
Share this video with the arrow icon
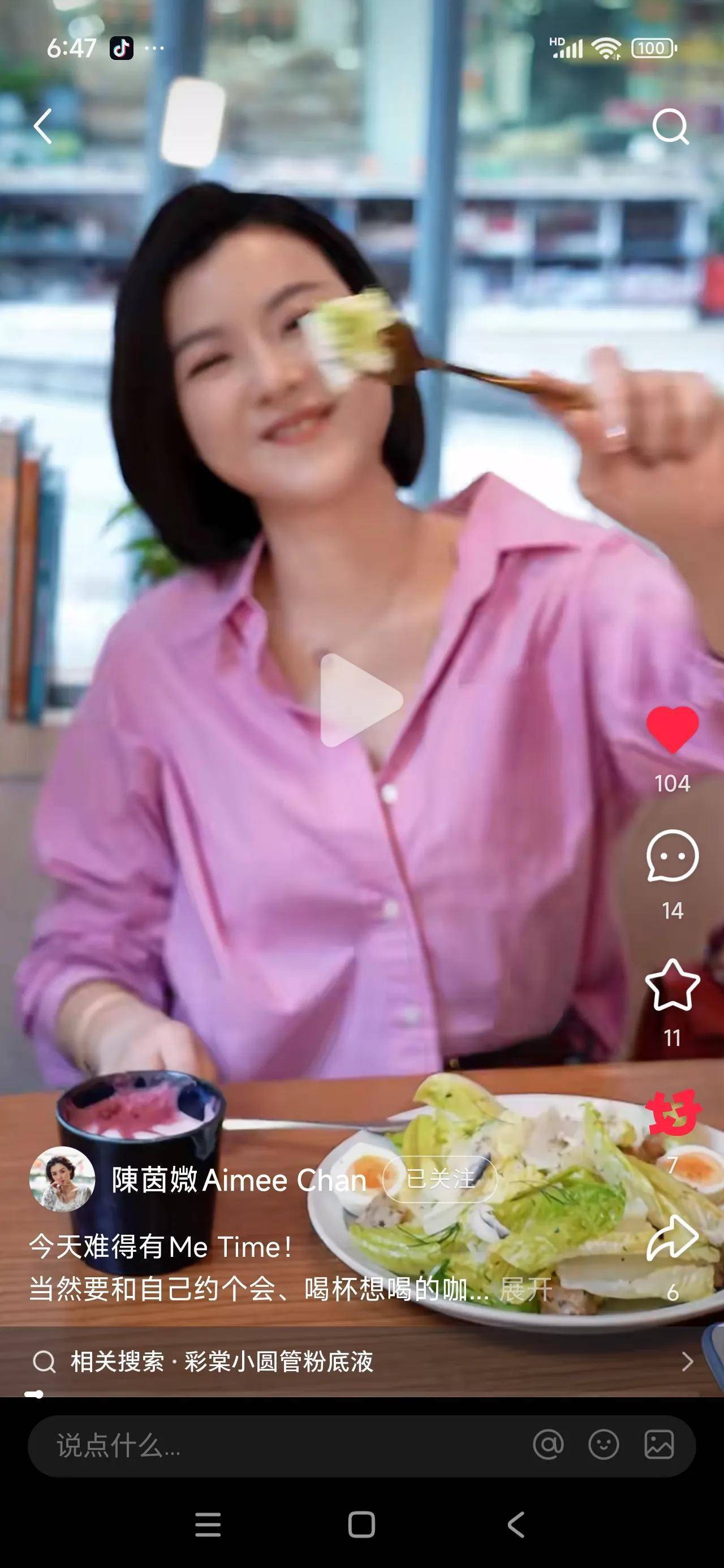(x=671, y=1239)
